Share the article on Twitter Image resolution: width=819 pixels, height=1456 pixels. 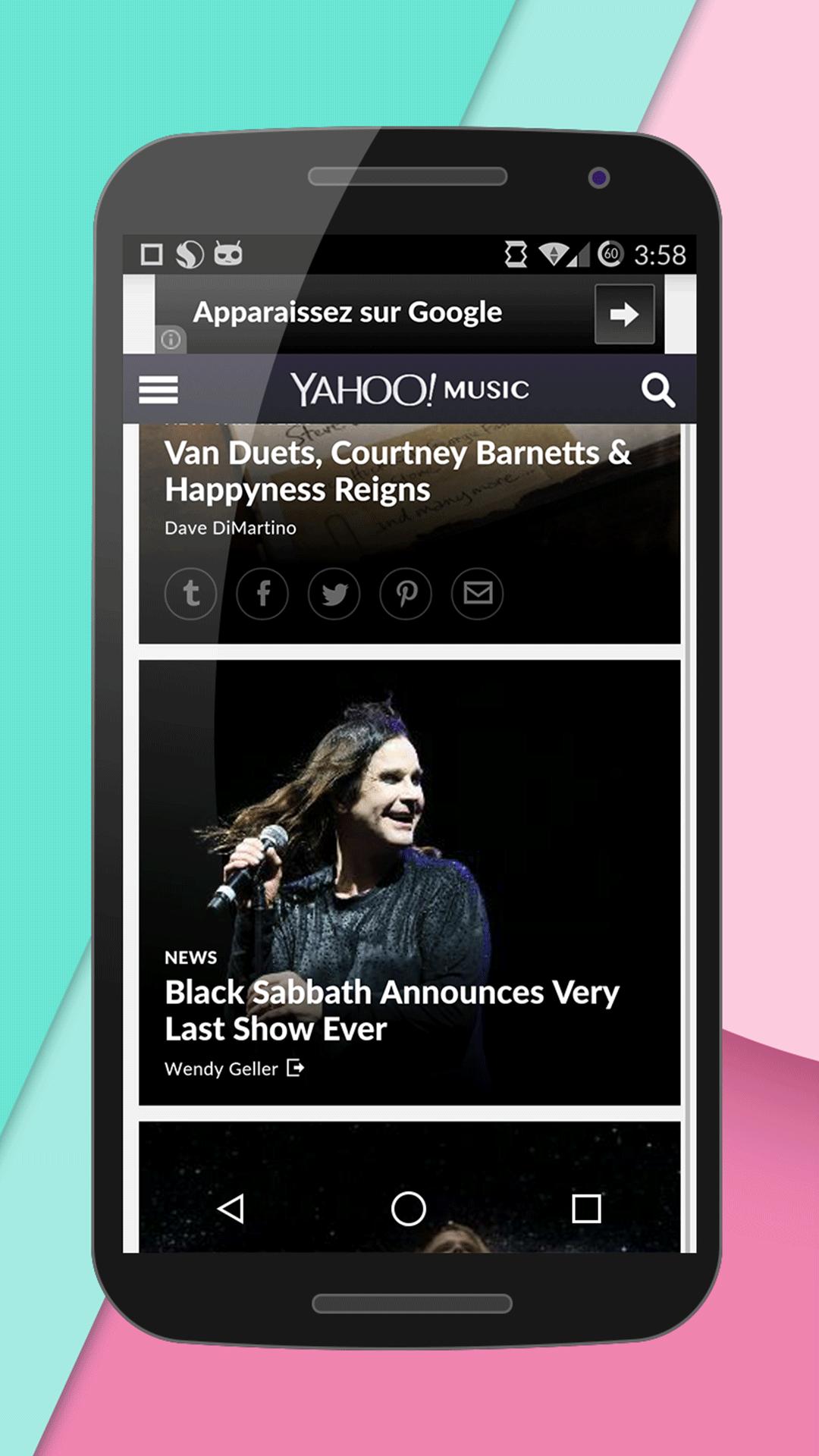click(x=334, y=594)
